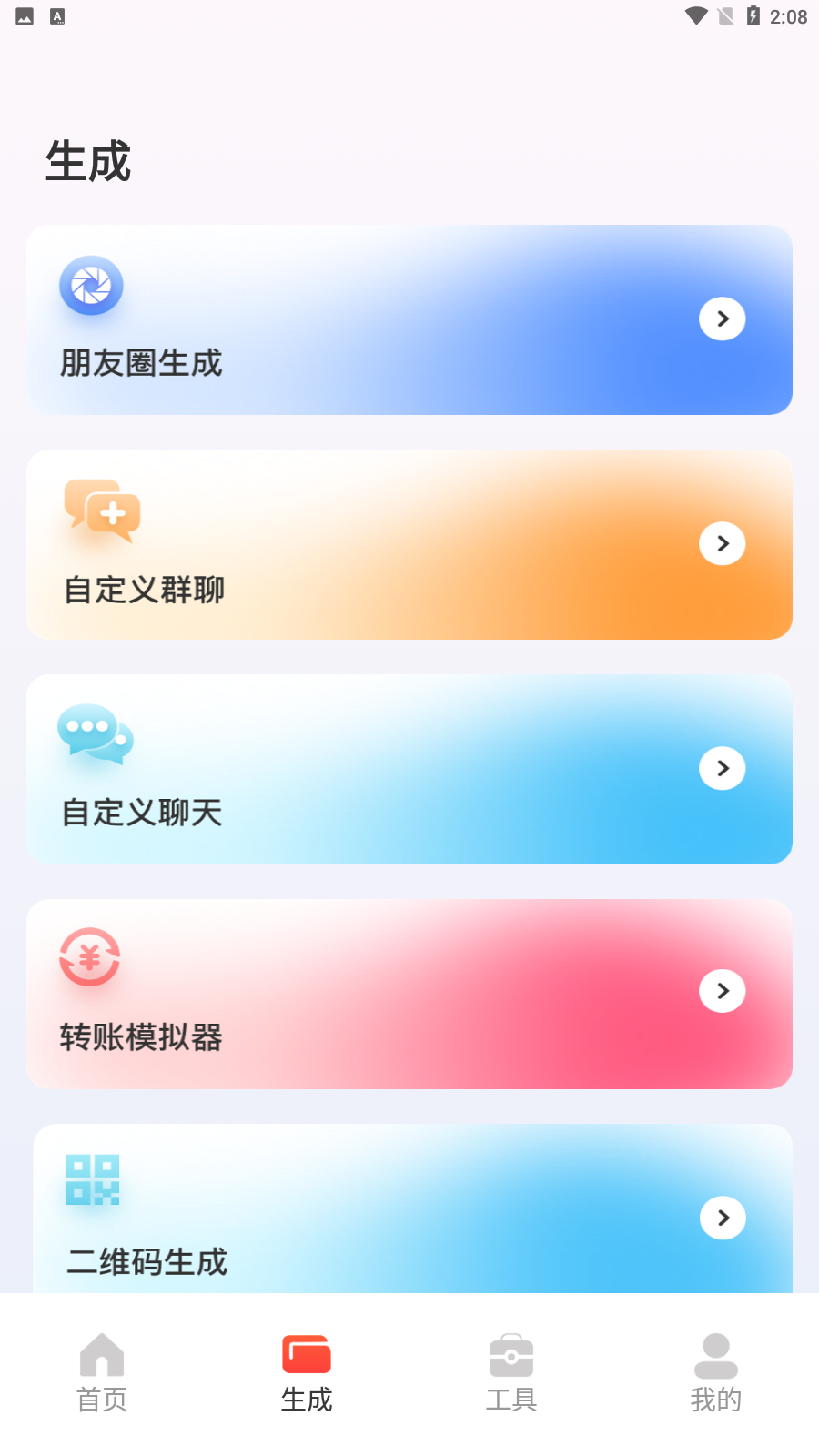Image resolution: width=819 pixels, height=1456 pixels.
Task: Click the camera aperture icon on 朋友圈生成 card
Action: click(91, 285)
